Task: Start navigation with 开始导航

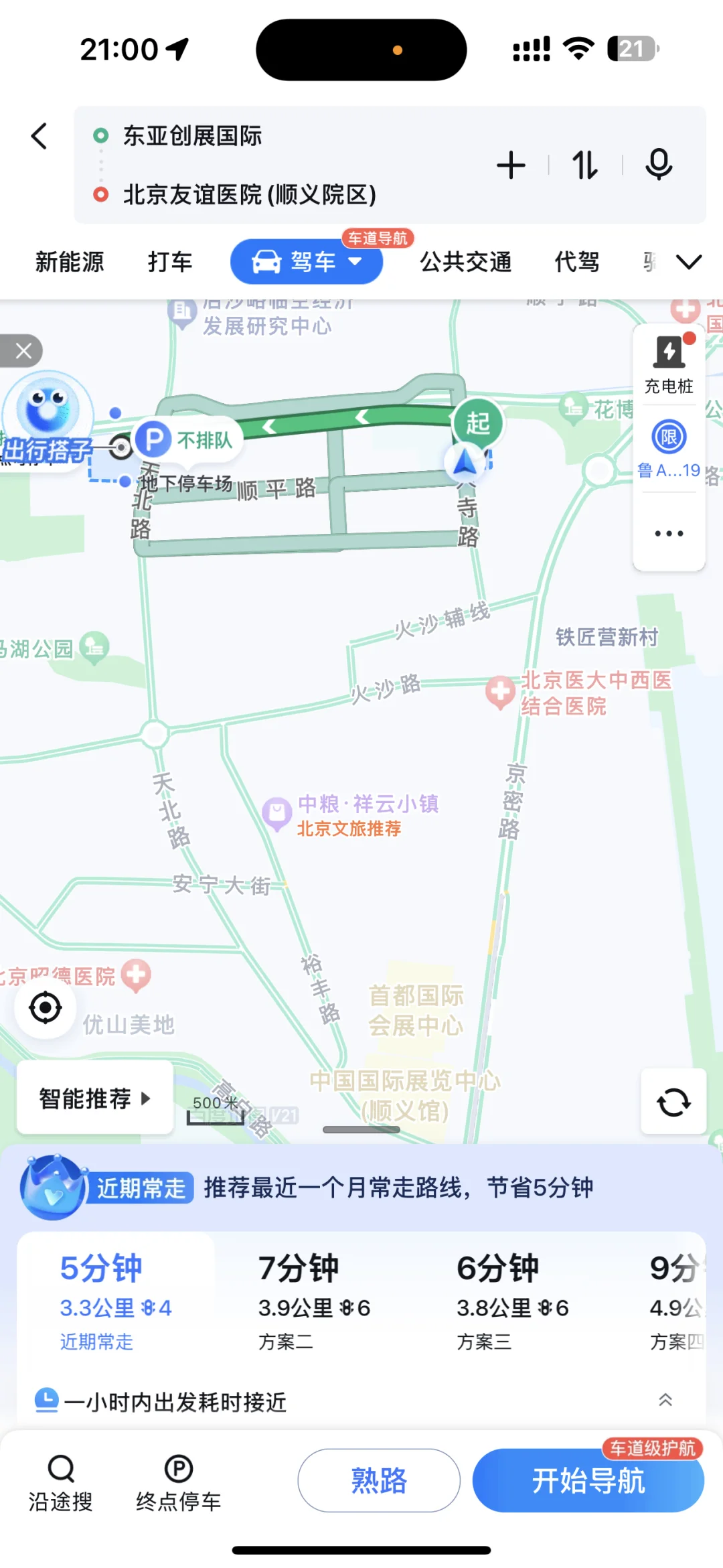Action: [x=588, y=1480]
